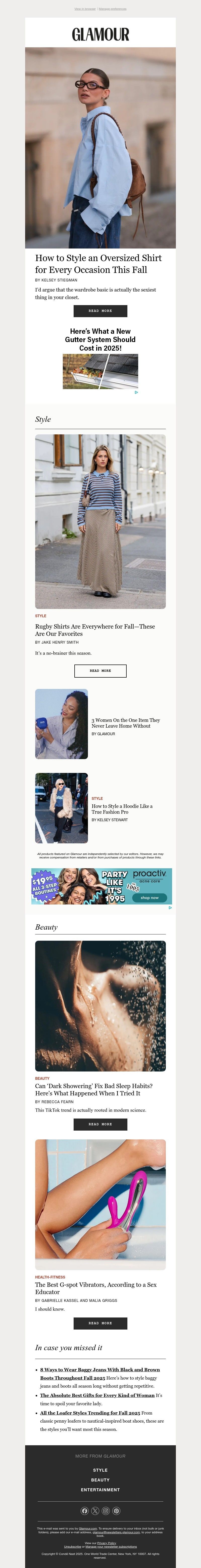Open 3 Women On the One Item story
This screenshot has height=1568, width=201.
pyautogui.click(x=126, y=723)
